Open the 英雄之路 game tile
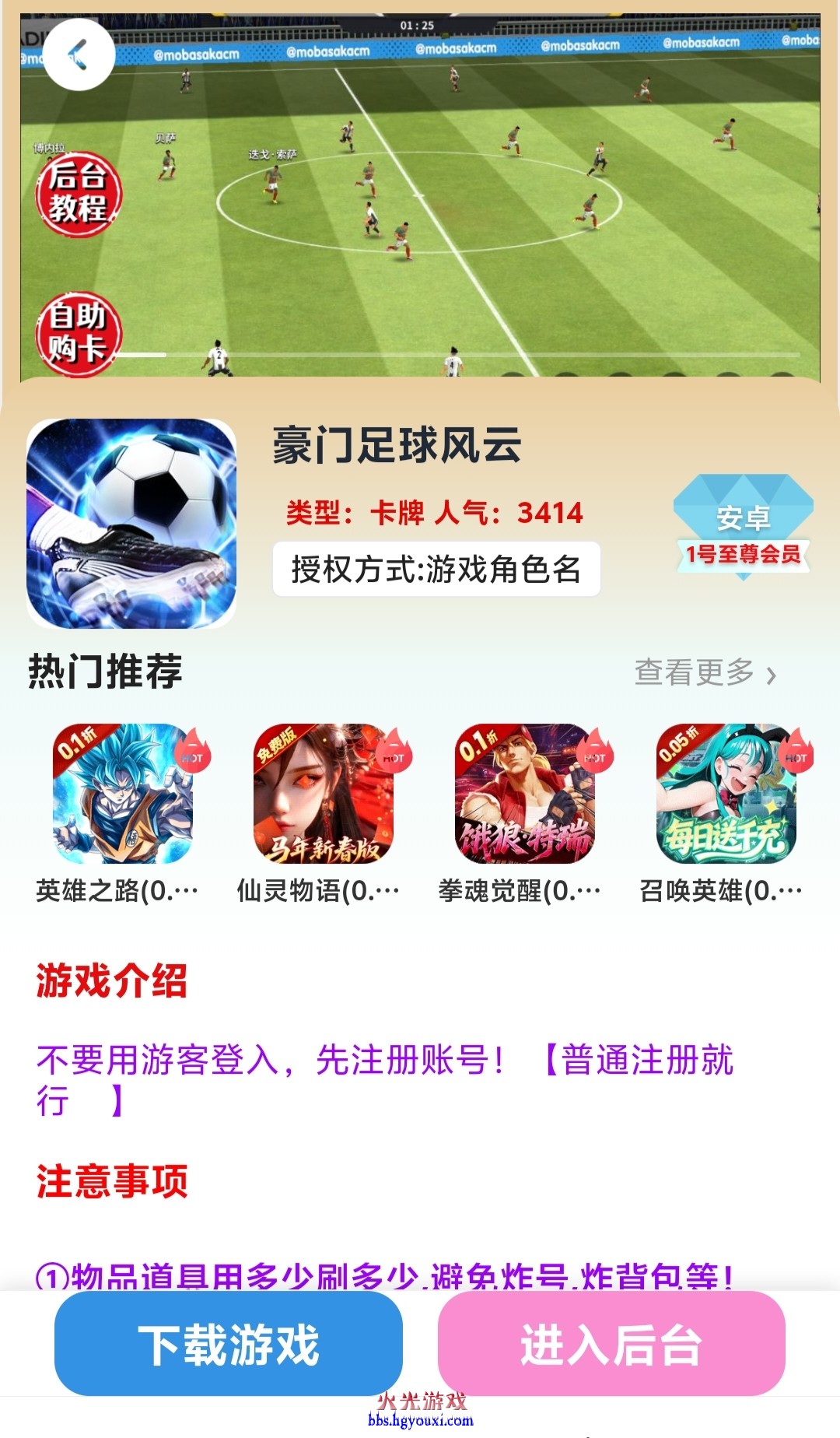Image resolution: width=840 pixels, height=1438 pixels. coord(122,794)
